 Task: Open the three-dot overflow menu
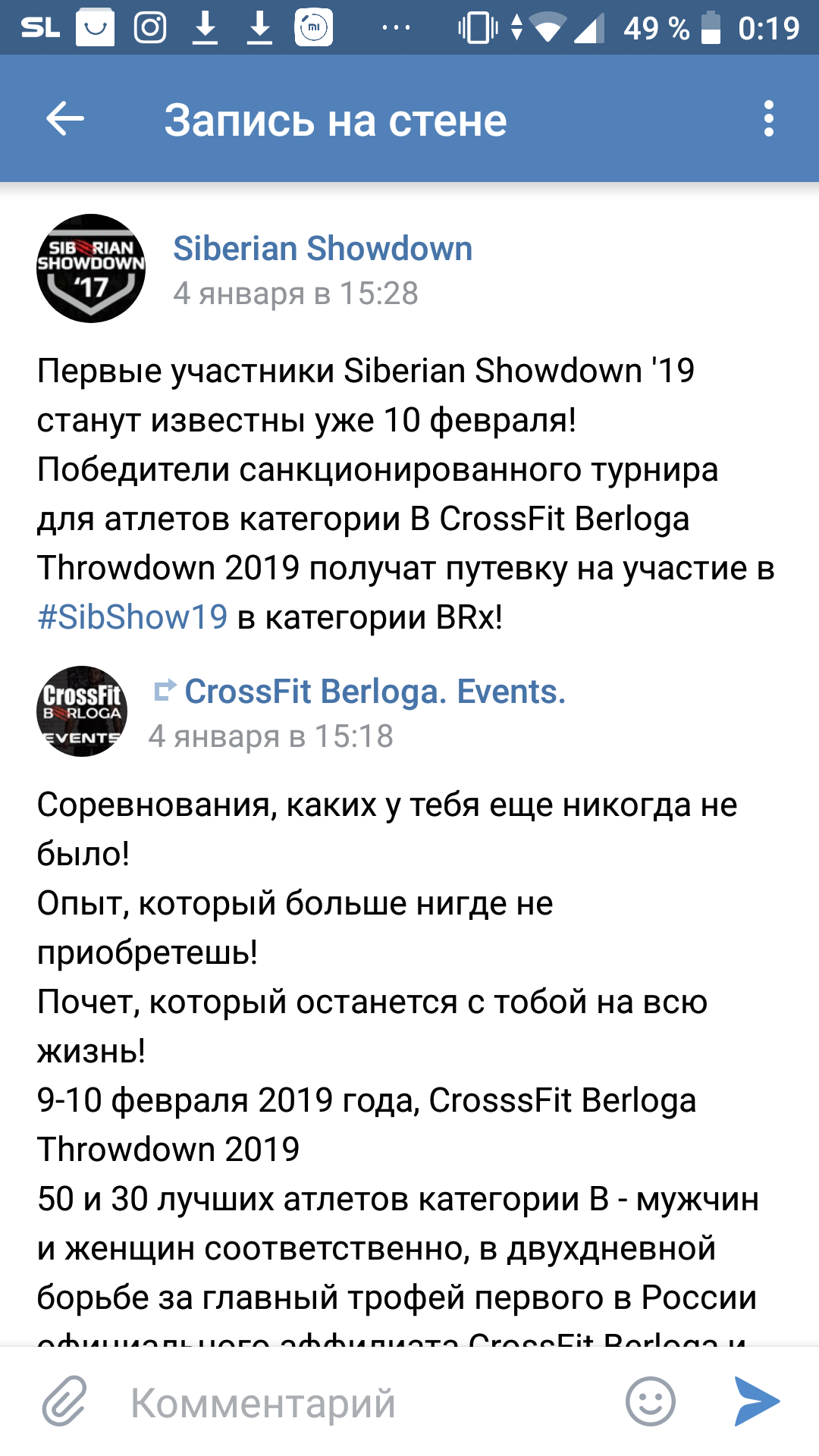tap(768, 119)
